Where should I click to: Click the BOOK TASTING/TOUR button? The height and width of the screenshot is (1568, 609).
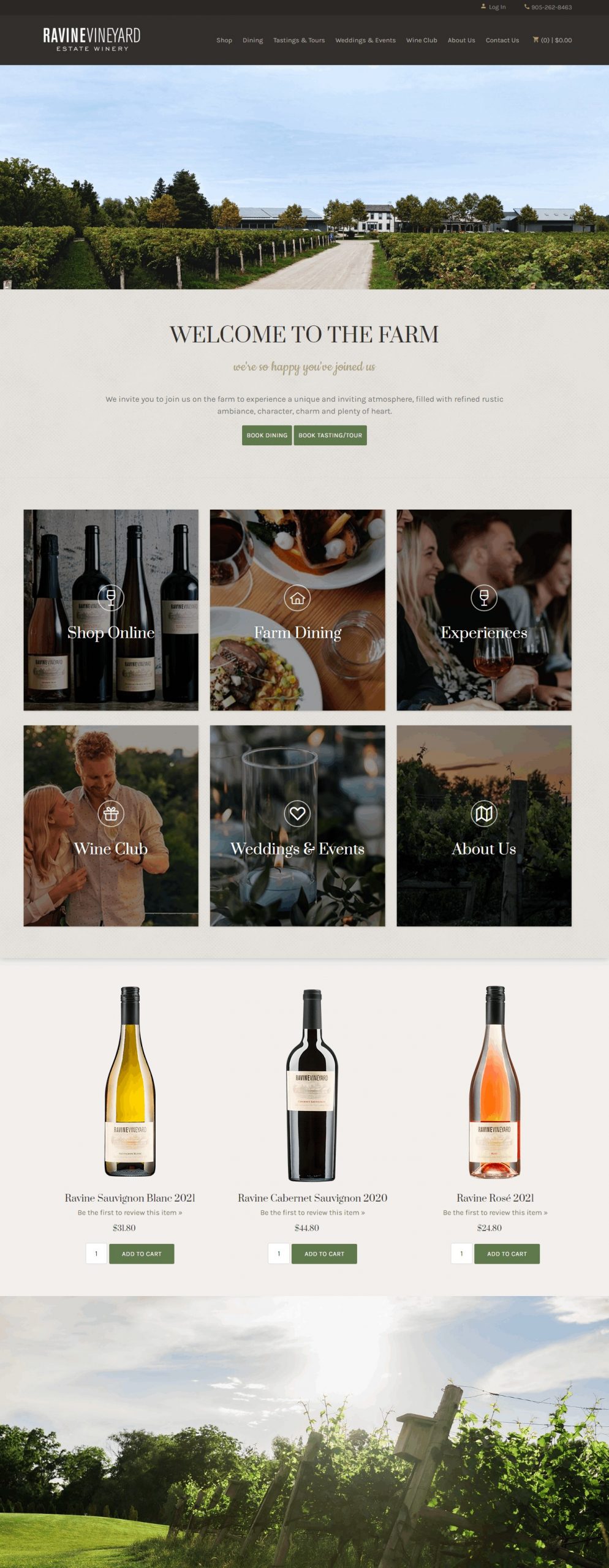330,435
